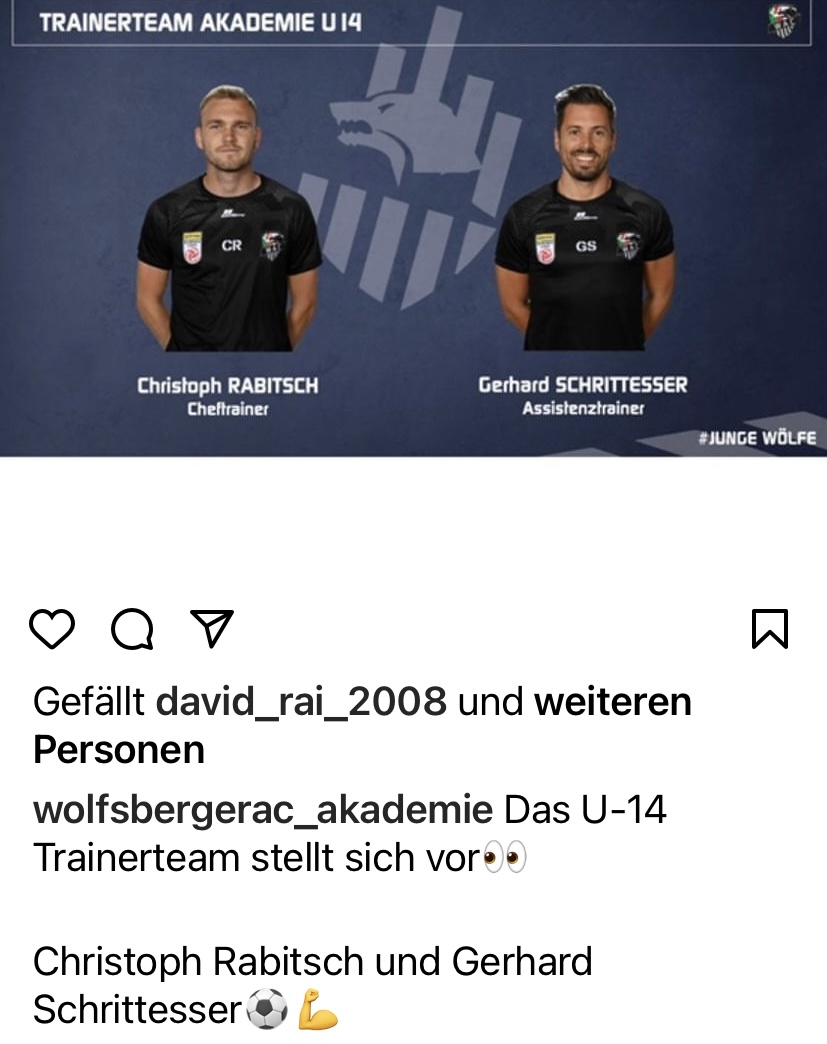
Task: Open comments on this post
Action: 132,629
